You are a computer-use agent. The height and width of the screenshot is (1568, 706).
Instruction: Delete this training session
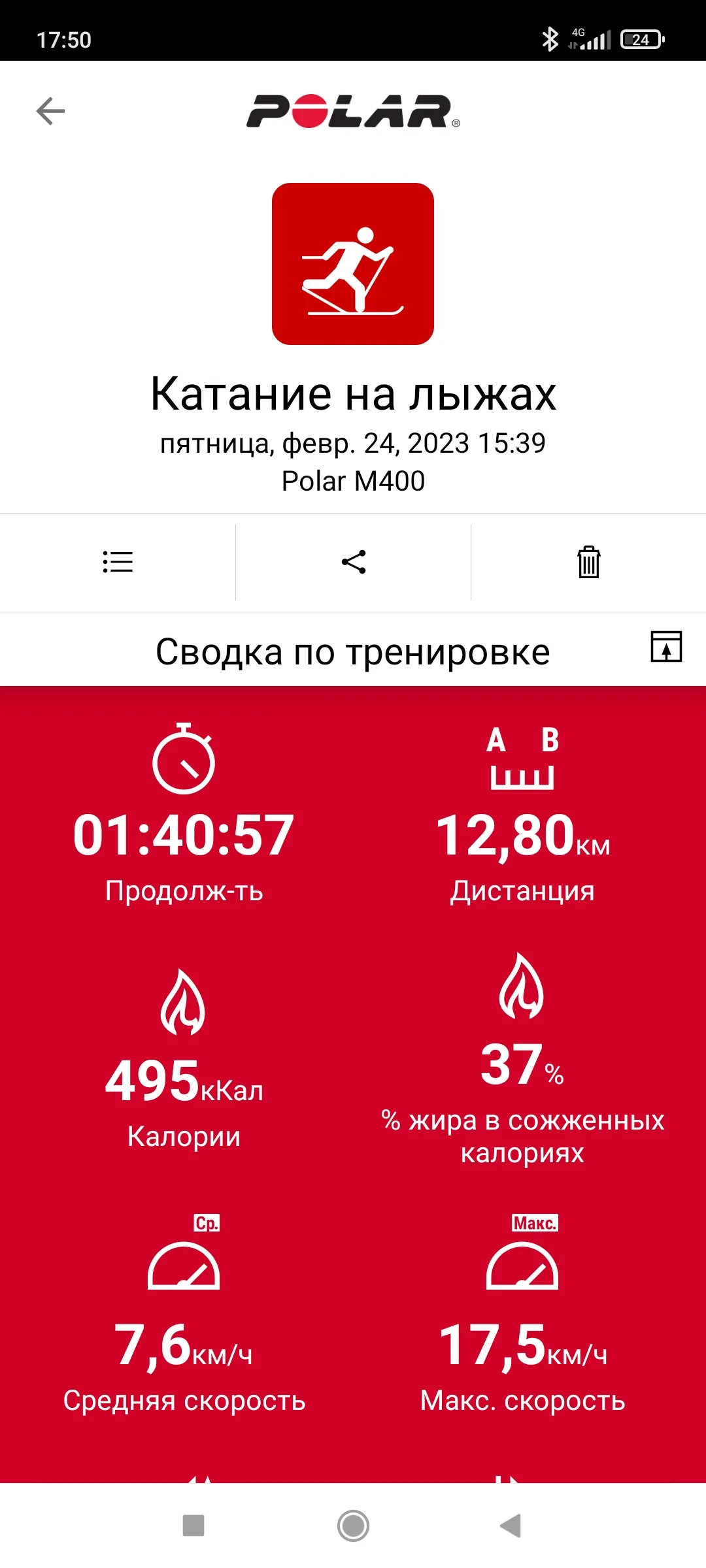pos(588,562)
